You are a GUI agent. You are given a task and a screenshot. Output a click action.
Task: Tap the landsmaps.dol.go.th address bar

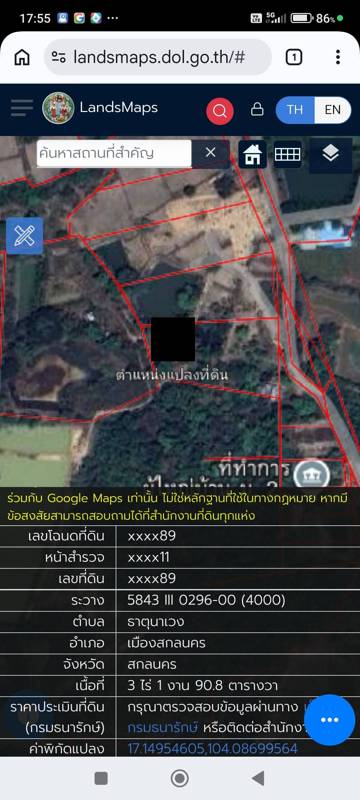click(x=158, y=57)
